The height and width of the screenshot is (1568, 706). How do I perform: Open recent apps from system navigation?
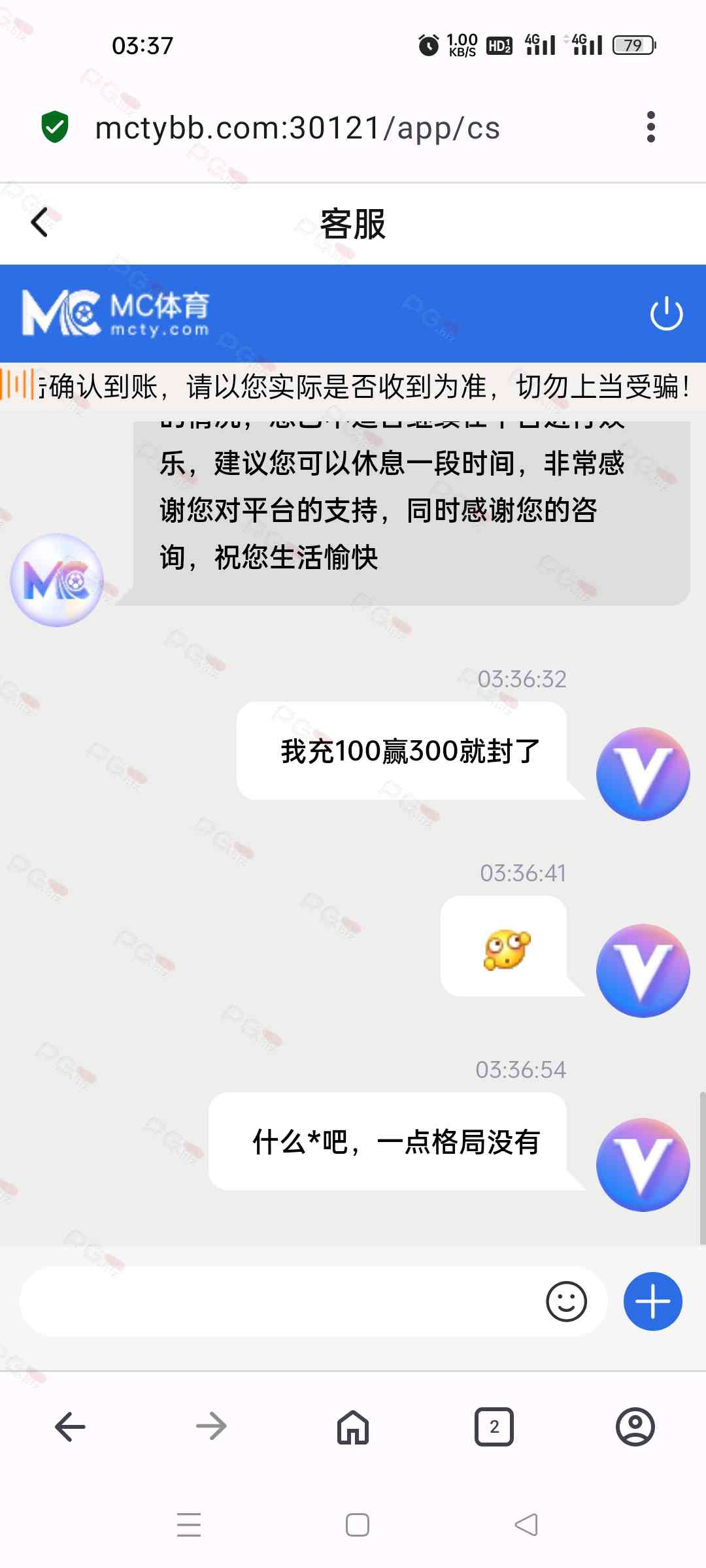pos(189,1525)
